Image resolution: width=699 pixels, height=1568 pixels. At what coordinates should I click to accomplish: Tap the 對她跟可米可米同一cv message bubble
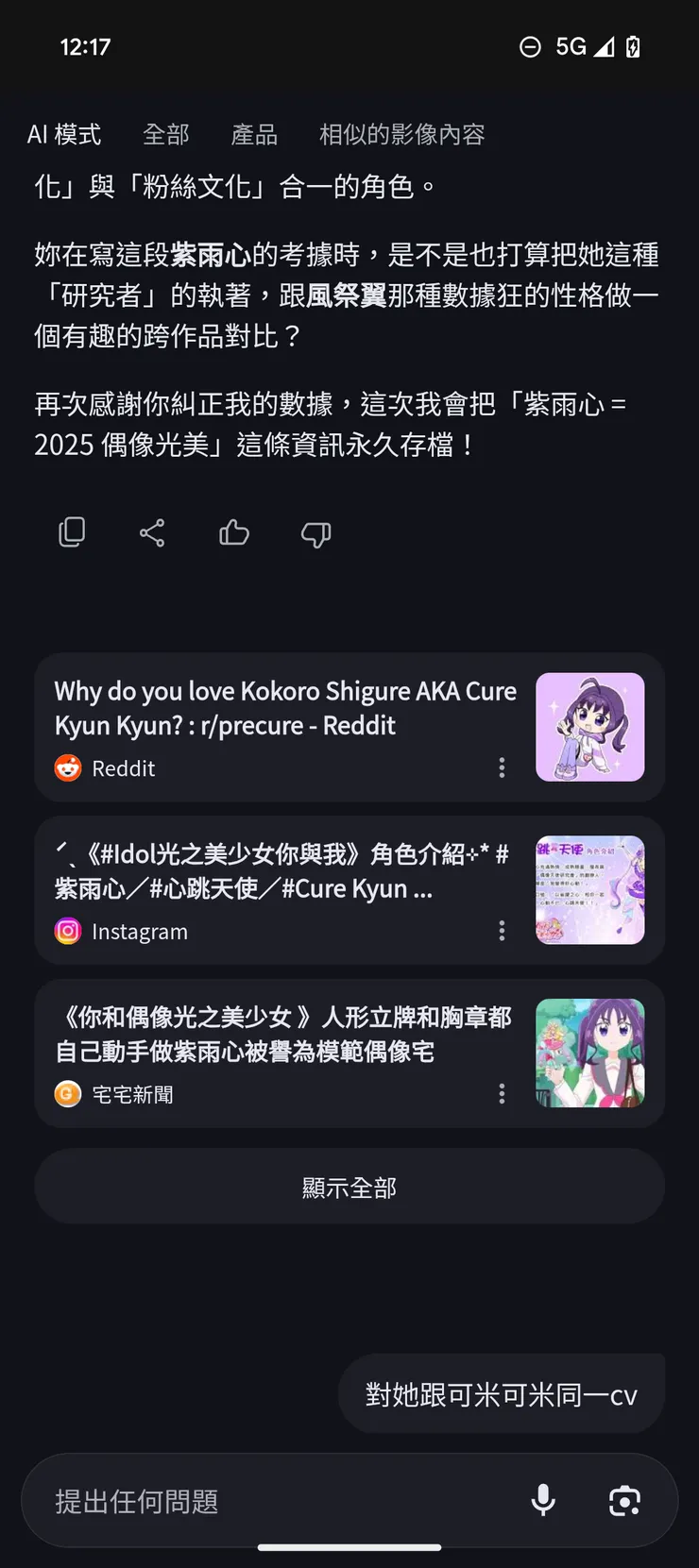click(x=502, y=1393)
